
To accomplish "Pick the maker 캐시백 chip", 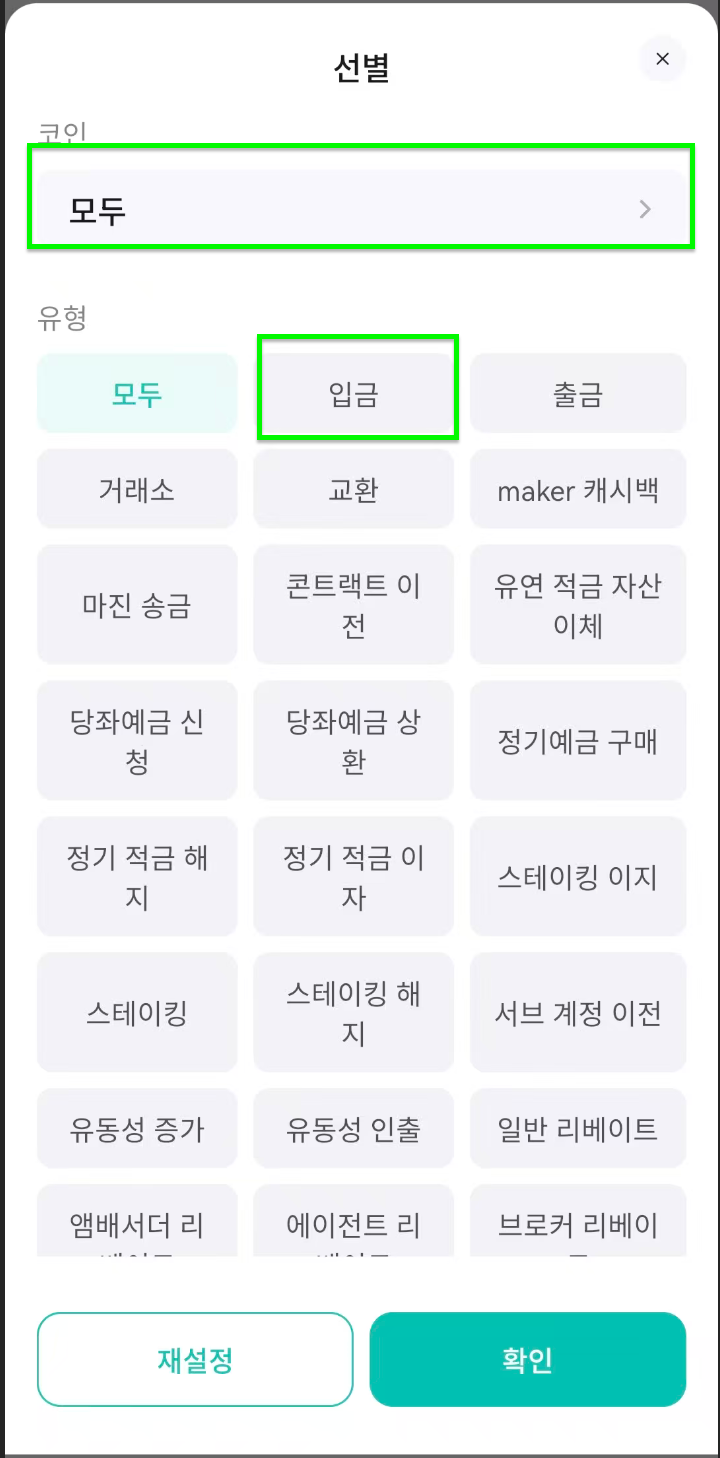I will pyautogui.click(x=578, y=489).
